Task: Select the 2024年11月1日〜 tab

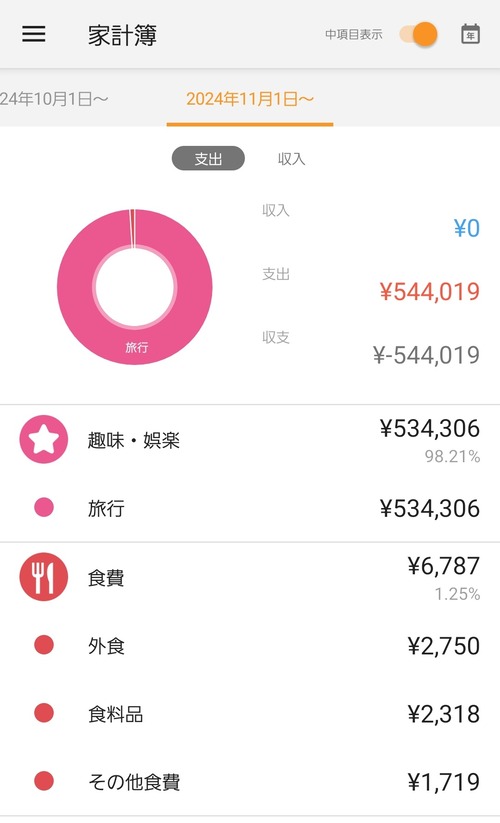Action: 250,99
